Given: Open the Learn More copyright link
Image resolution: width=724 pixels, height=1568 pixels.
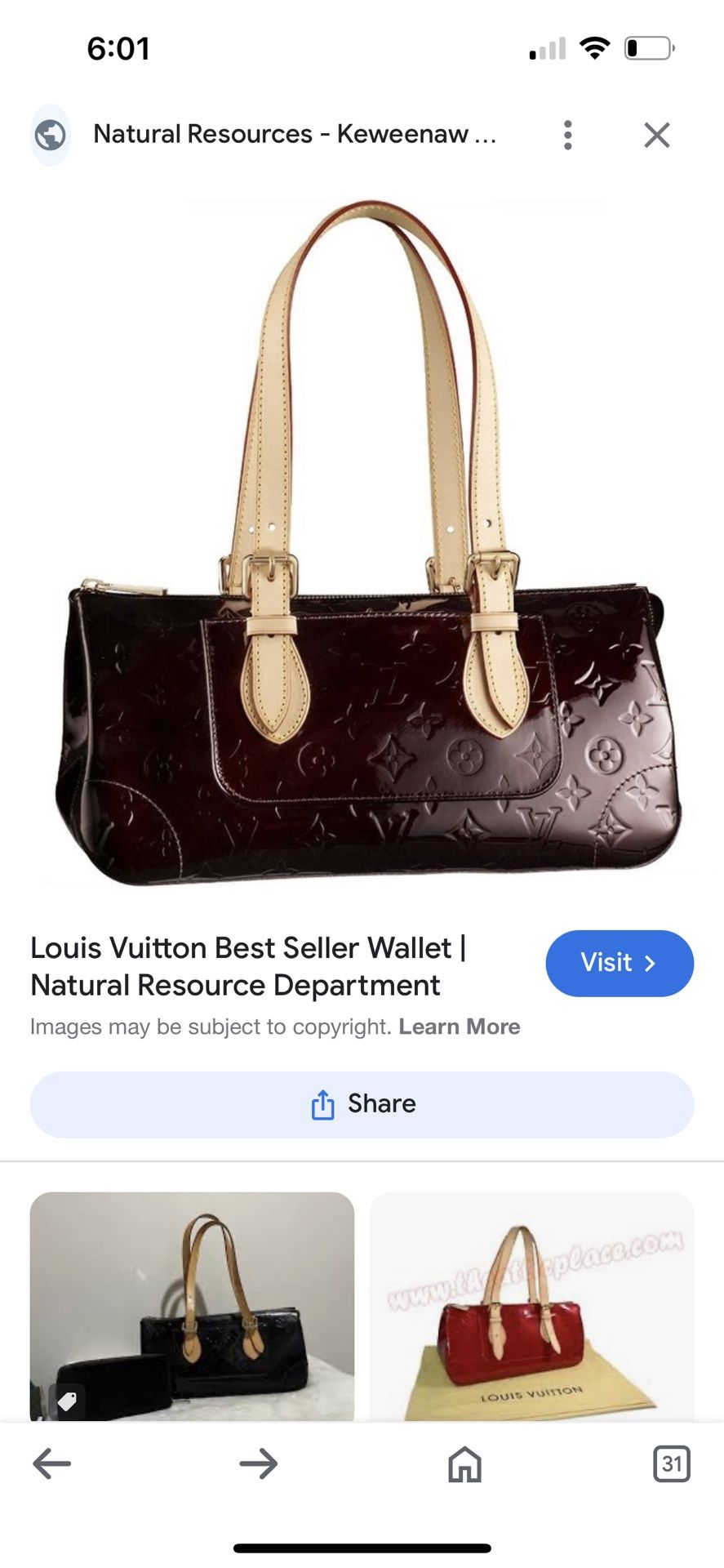Looking at the screenshot, I should [460, 1027].
